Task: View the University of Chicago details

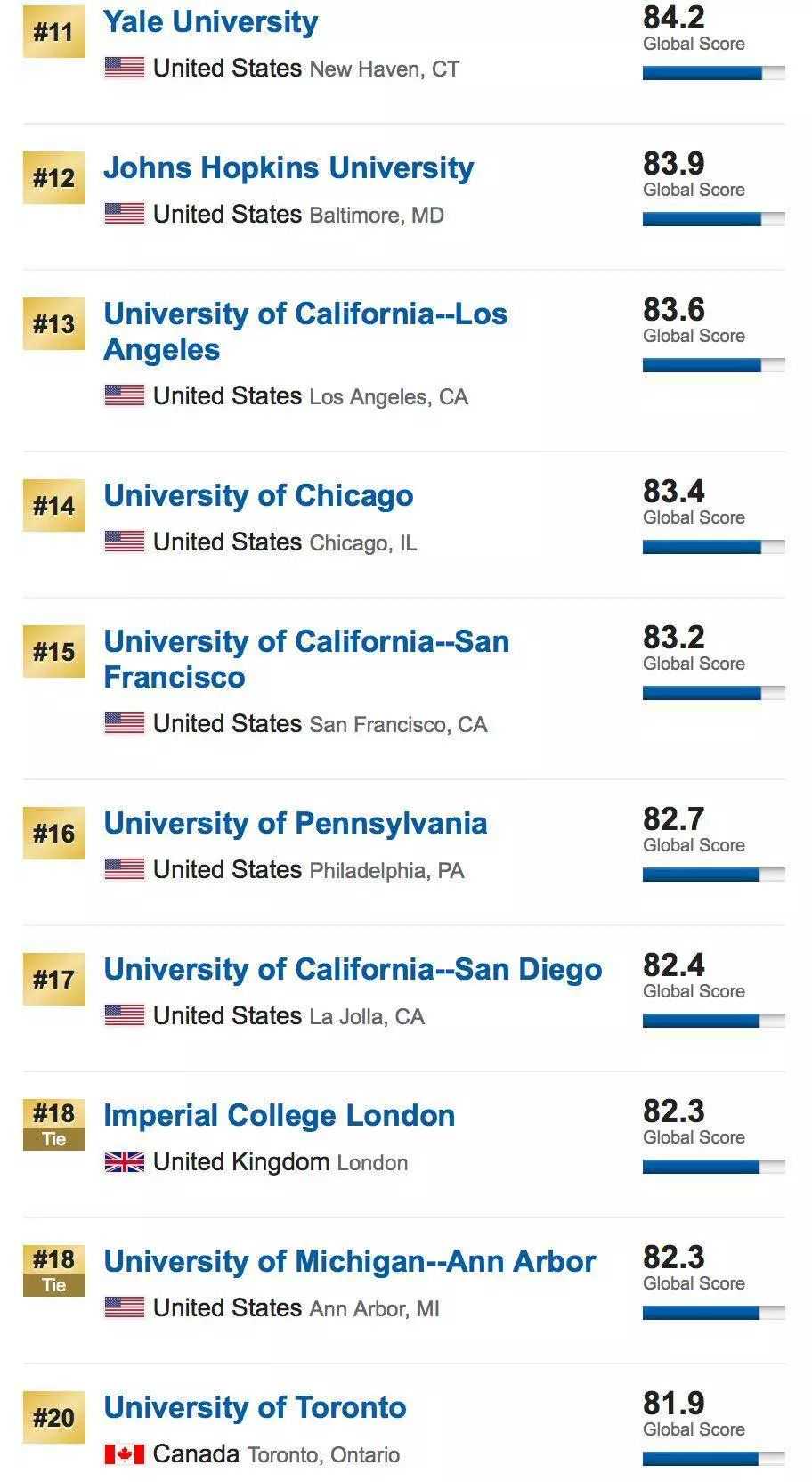Action: 258,495
